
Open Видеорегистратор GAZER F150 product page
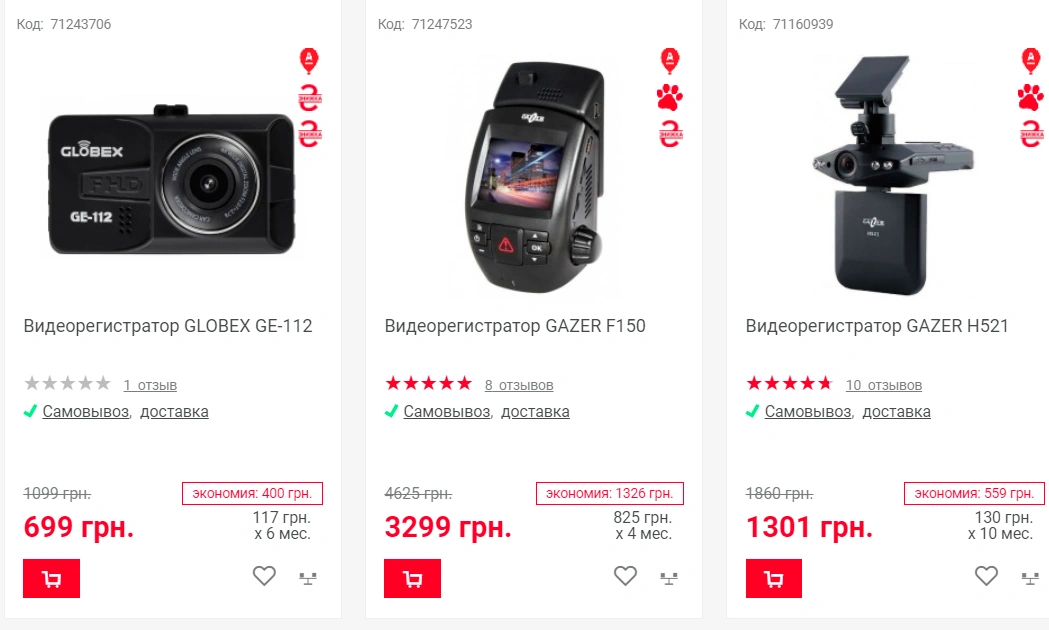click(x=515, y=326)
